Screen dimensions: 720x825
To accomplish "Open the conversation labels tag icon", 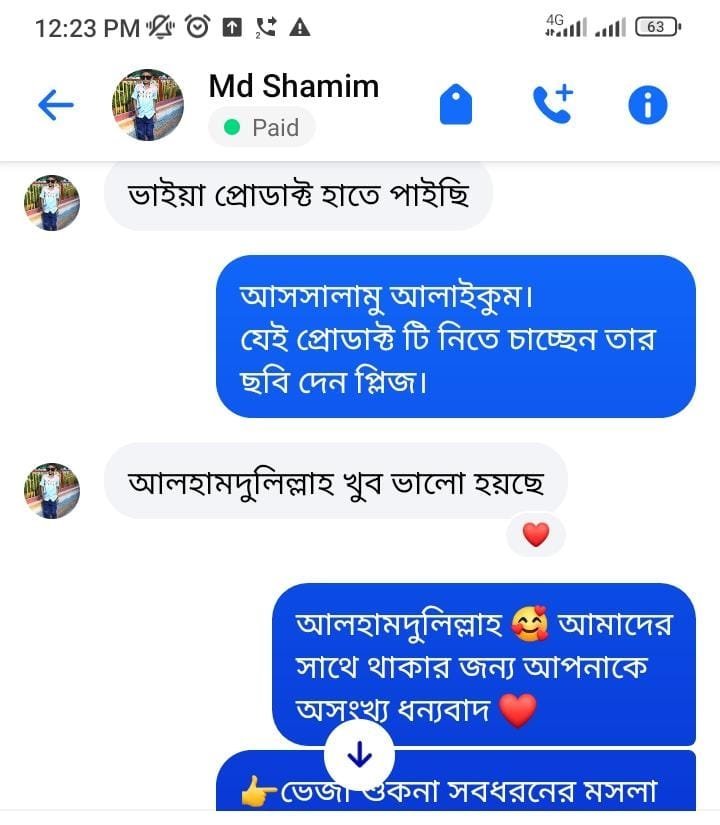I will pos(456,104).
